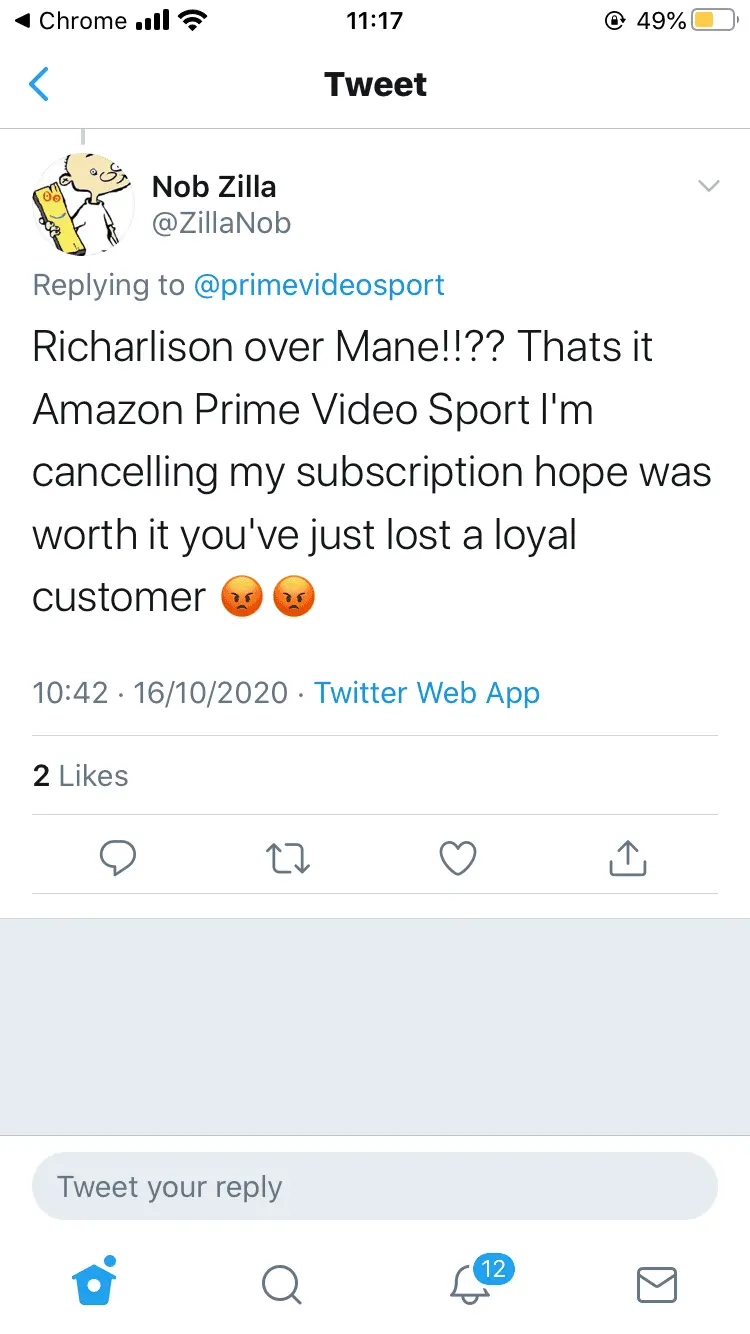View the 2 Likes list
The image size is (750, 1334).
[x=81, y=776]
